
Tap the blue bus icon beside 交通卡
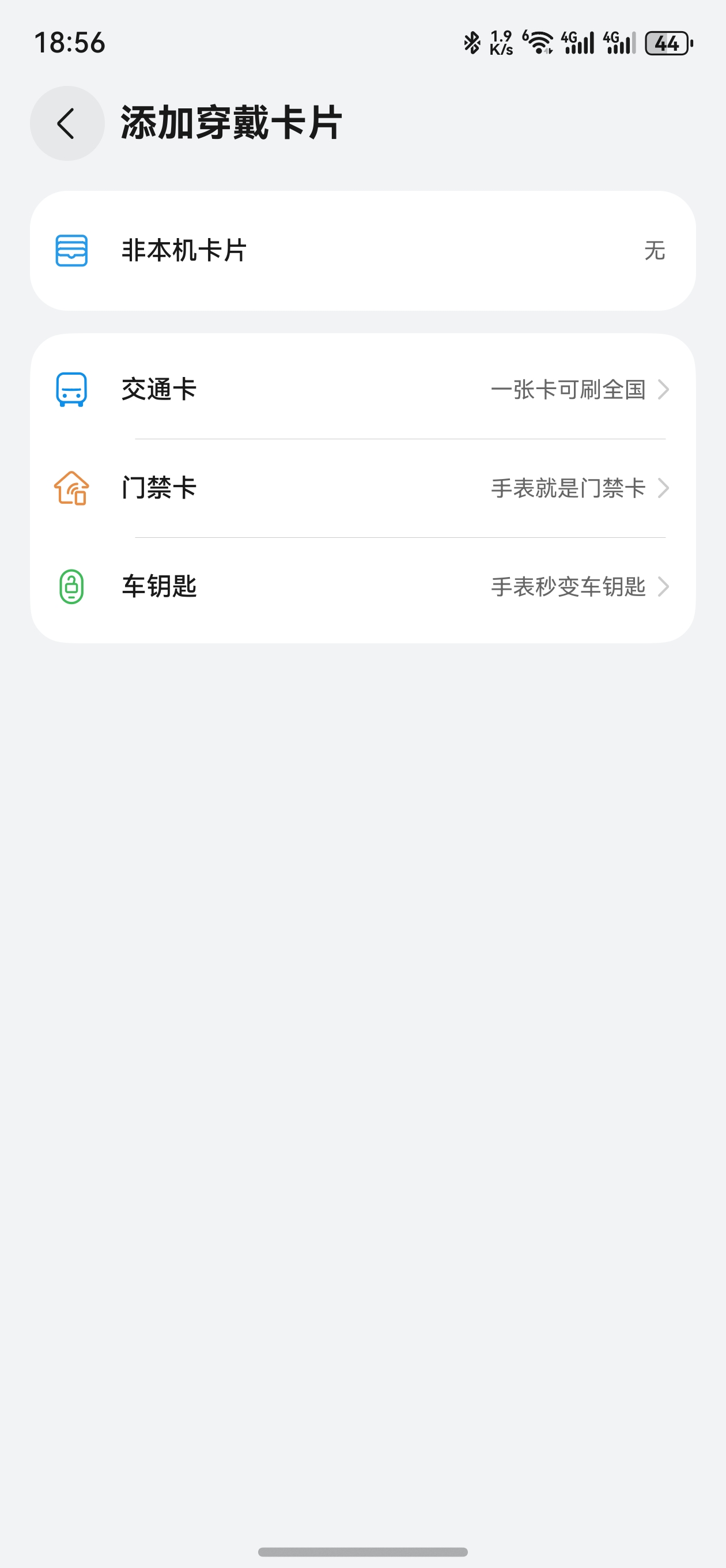(x=71, y=390)
